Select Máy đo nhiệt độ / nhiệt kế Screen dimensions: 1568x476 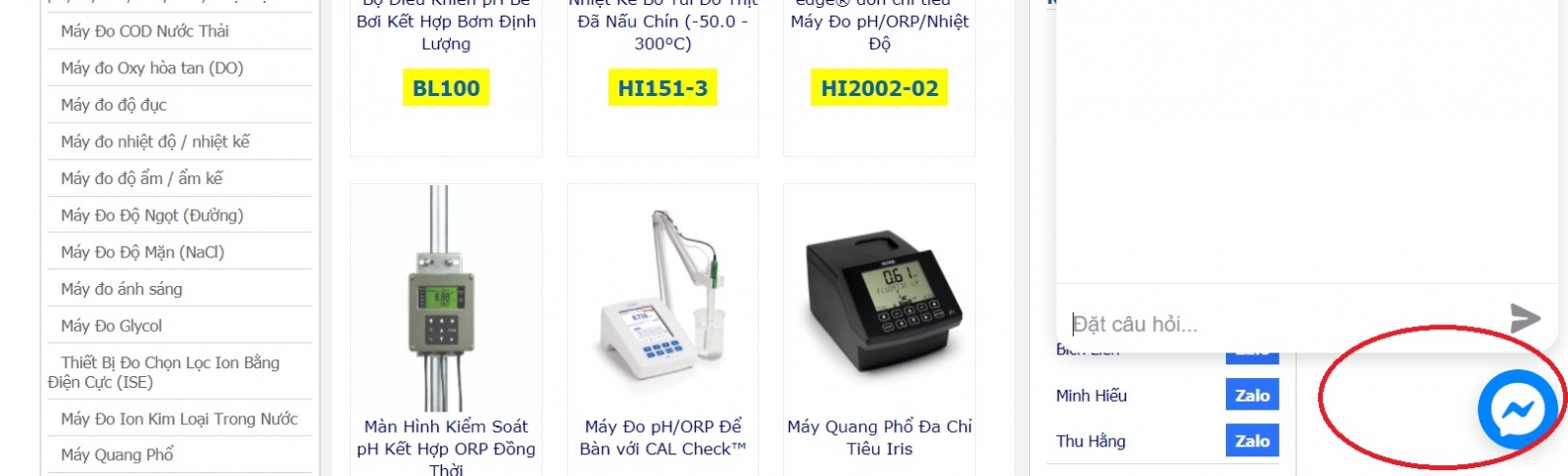pos(155,141)
